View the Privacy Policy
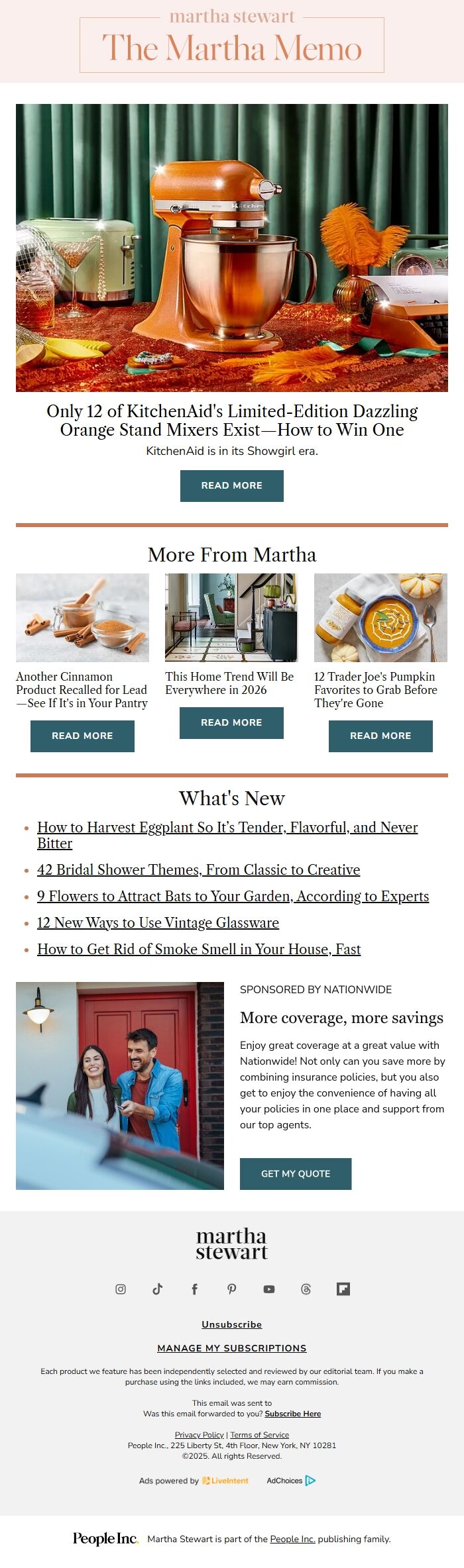This screenshot has height=1568, width=464. pyautogui.click(x=200, y=1434)
